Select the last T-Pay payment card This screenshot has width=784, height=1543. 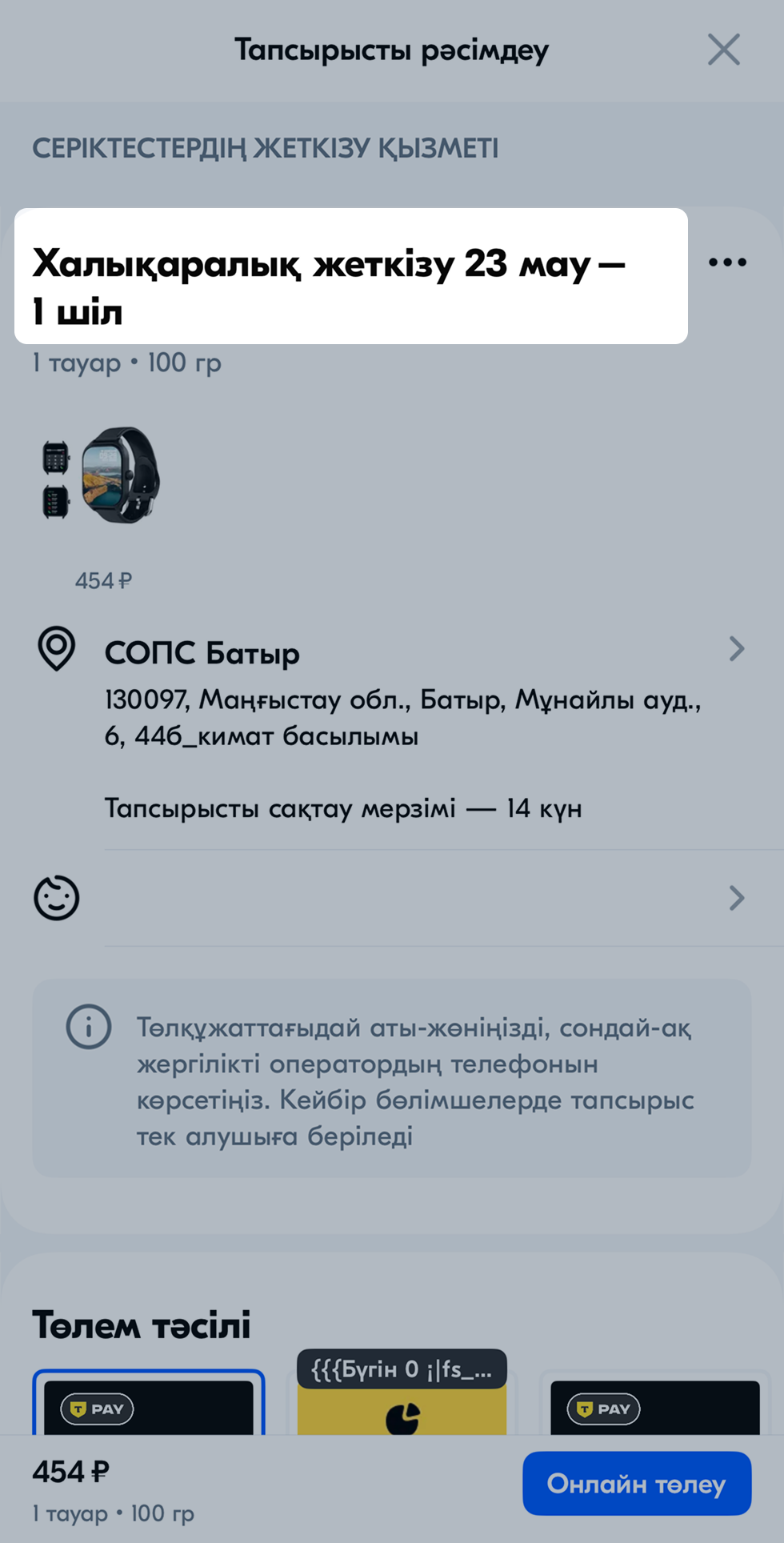[654, 1405]
